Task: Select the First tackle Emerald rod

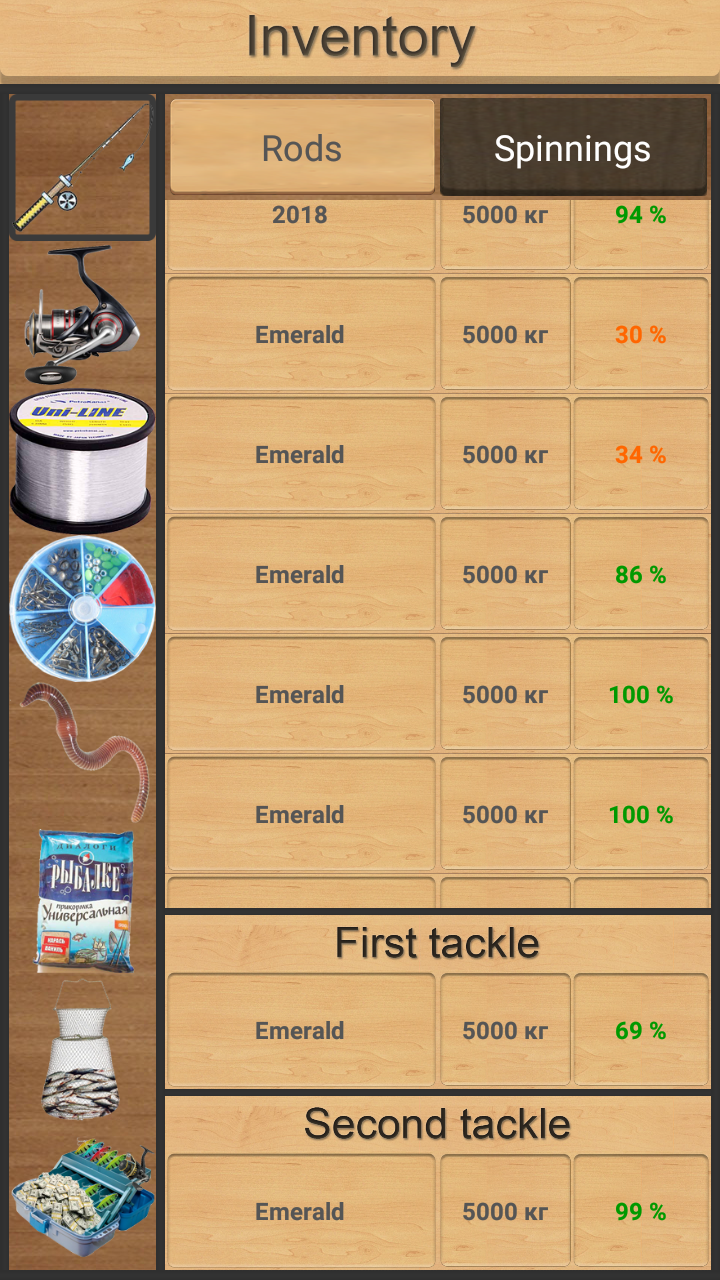Action: pos(300,1030)
